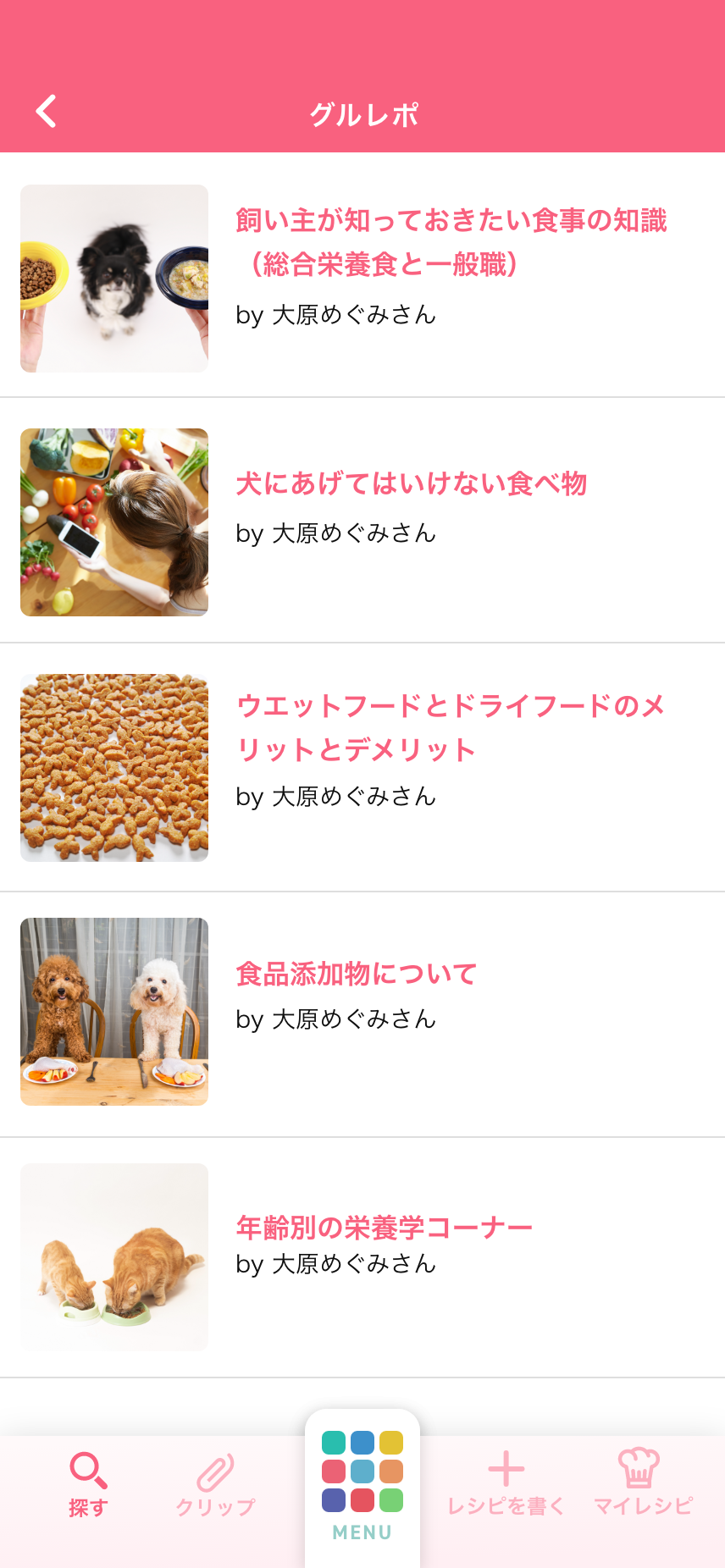
Task: Open 食品添加物について article
Action: tap(356, 974)
